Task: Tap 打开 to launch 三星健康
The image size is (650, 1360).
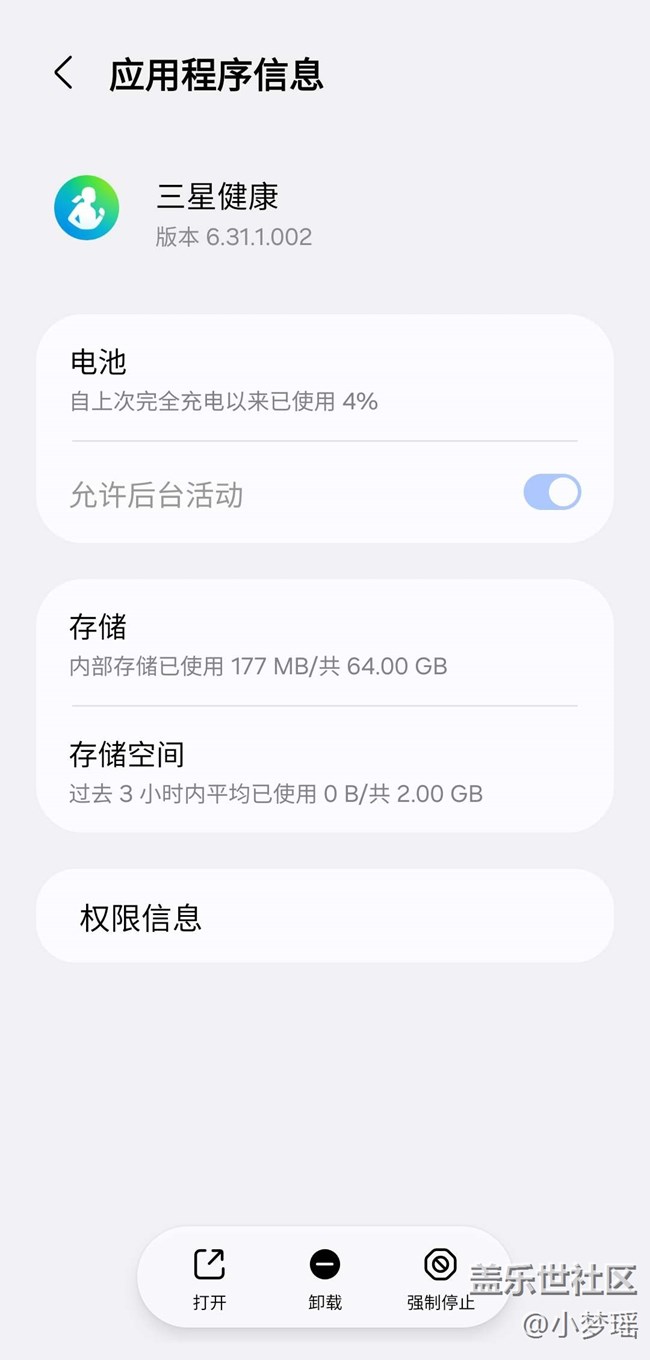Action: pyautogui.click(x=210, y=1277)
